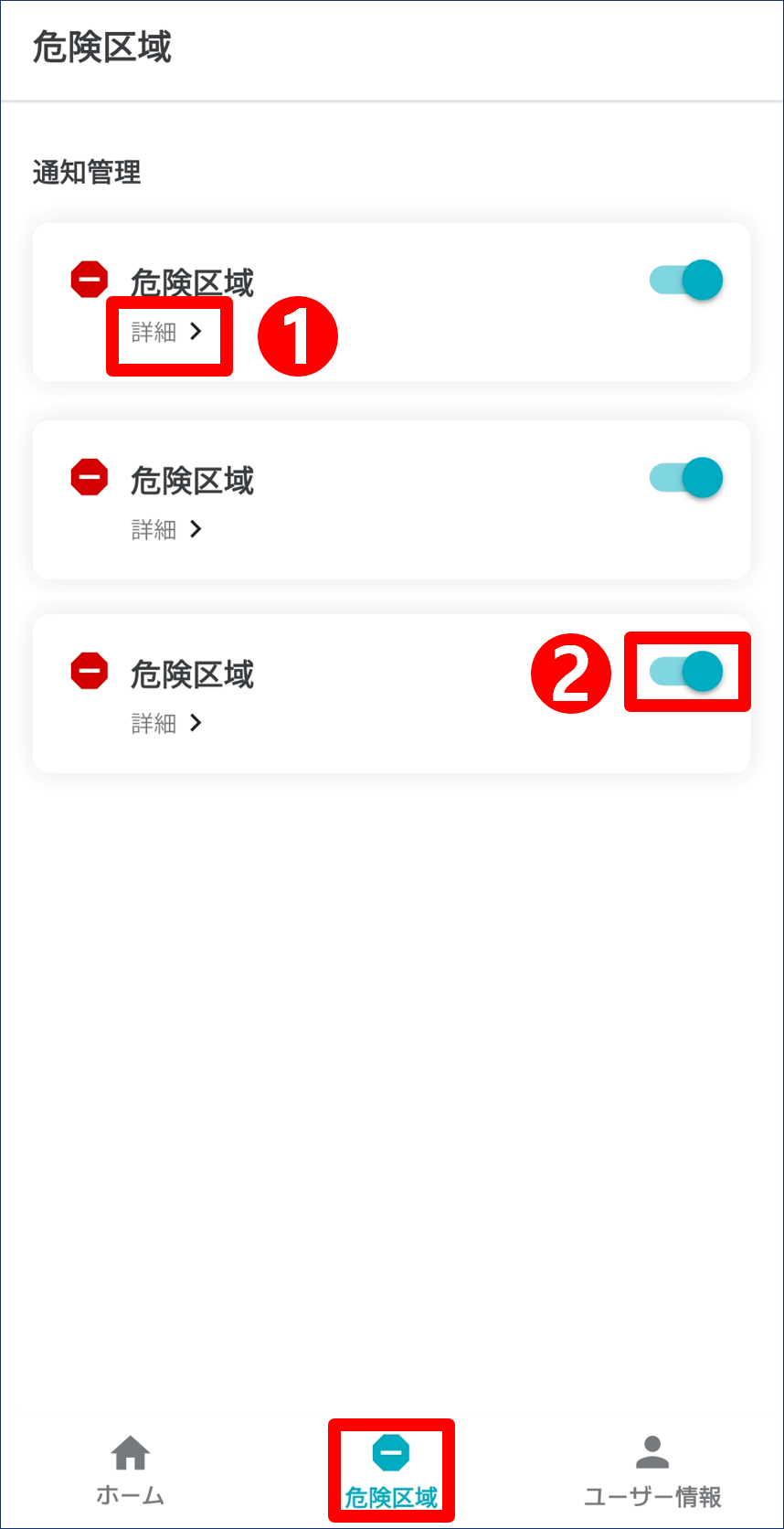Turn off the third card's toggle marked by ②
Image resolution: width=784 pixels, height=1529 pixels.
[686, 672]
